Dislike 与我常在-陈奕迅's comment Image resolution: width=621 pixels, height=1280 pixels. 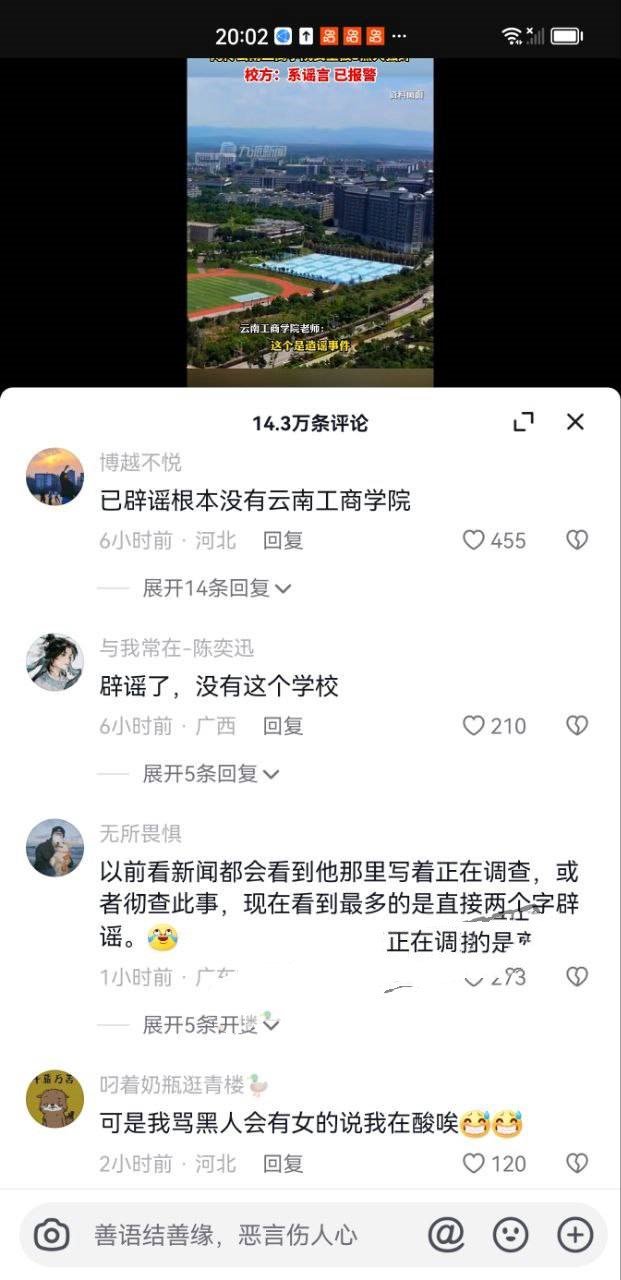click(576, 725)
